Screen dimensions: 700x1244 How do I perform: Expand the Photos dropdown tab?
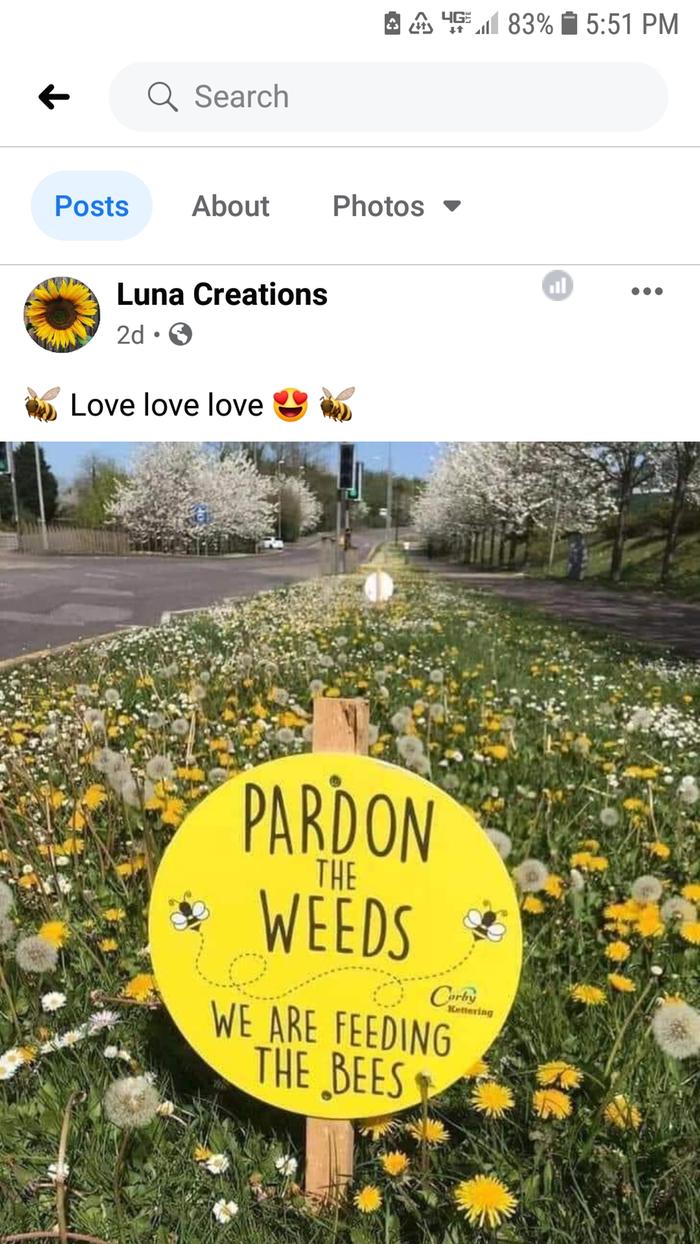pyautogui.click(x=396, y=206)
